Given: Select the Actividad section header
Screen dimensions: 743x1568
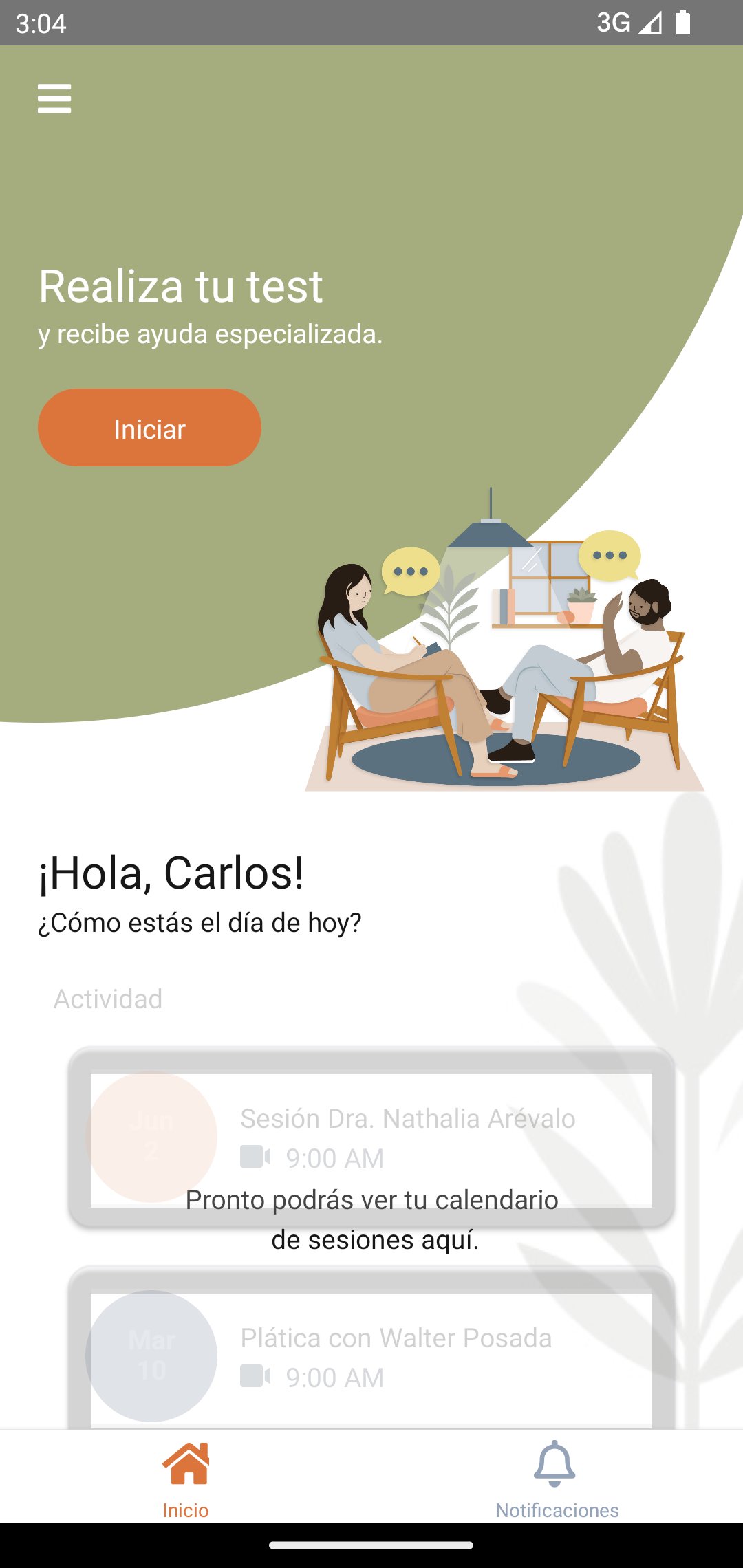Looking at the screenshot, I should point(108,999).
